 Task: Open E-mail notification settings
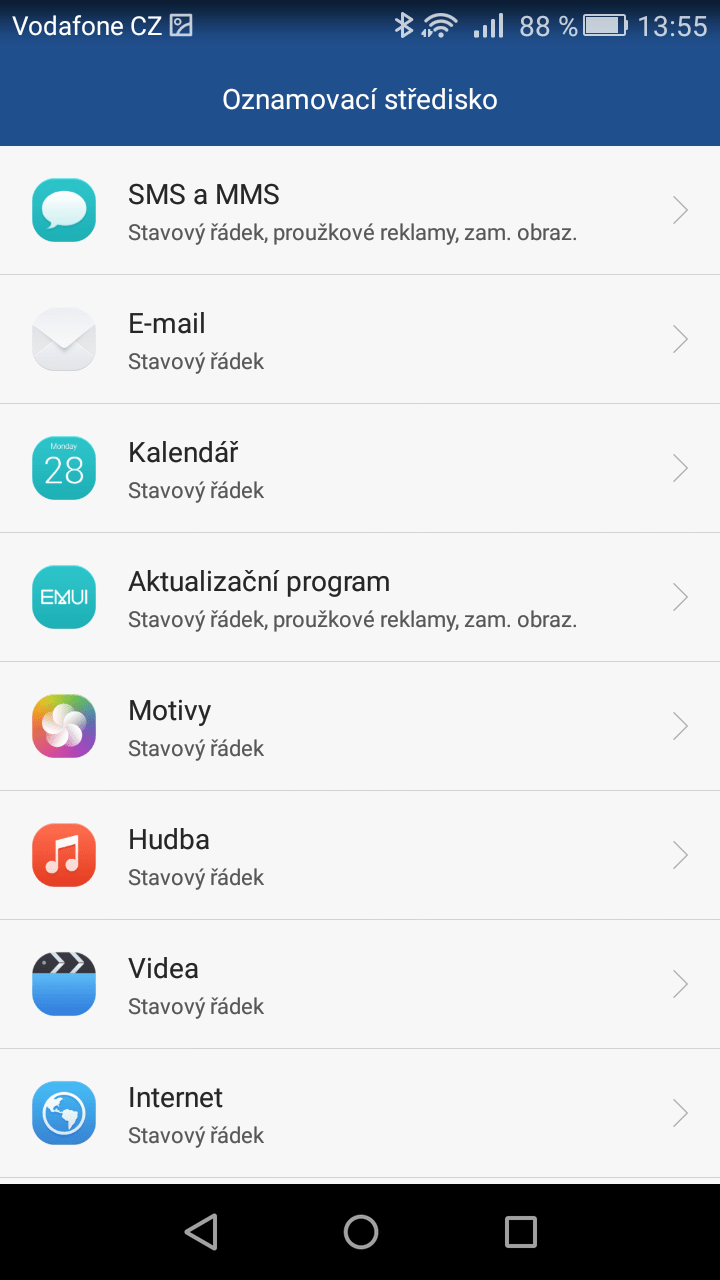point(360,339)
